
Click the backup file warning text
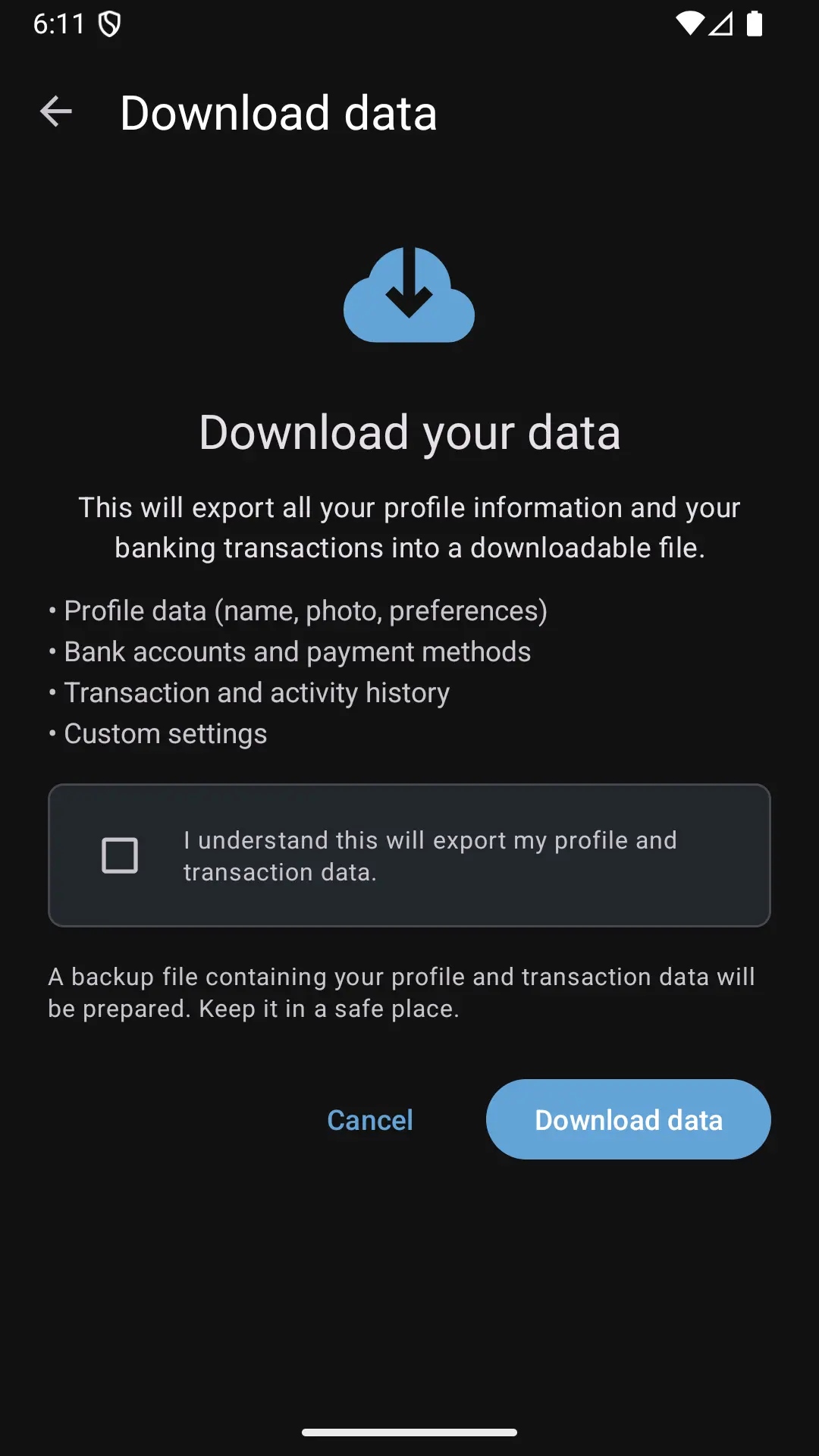pos(400,992)
